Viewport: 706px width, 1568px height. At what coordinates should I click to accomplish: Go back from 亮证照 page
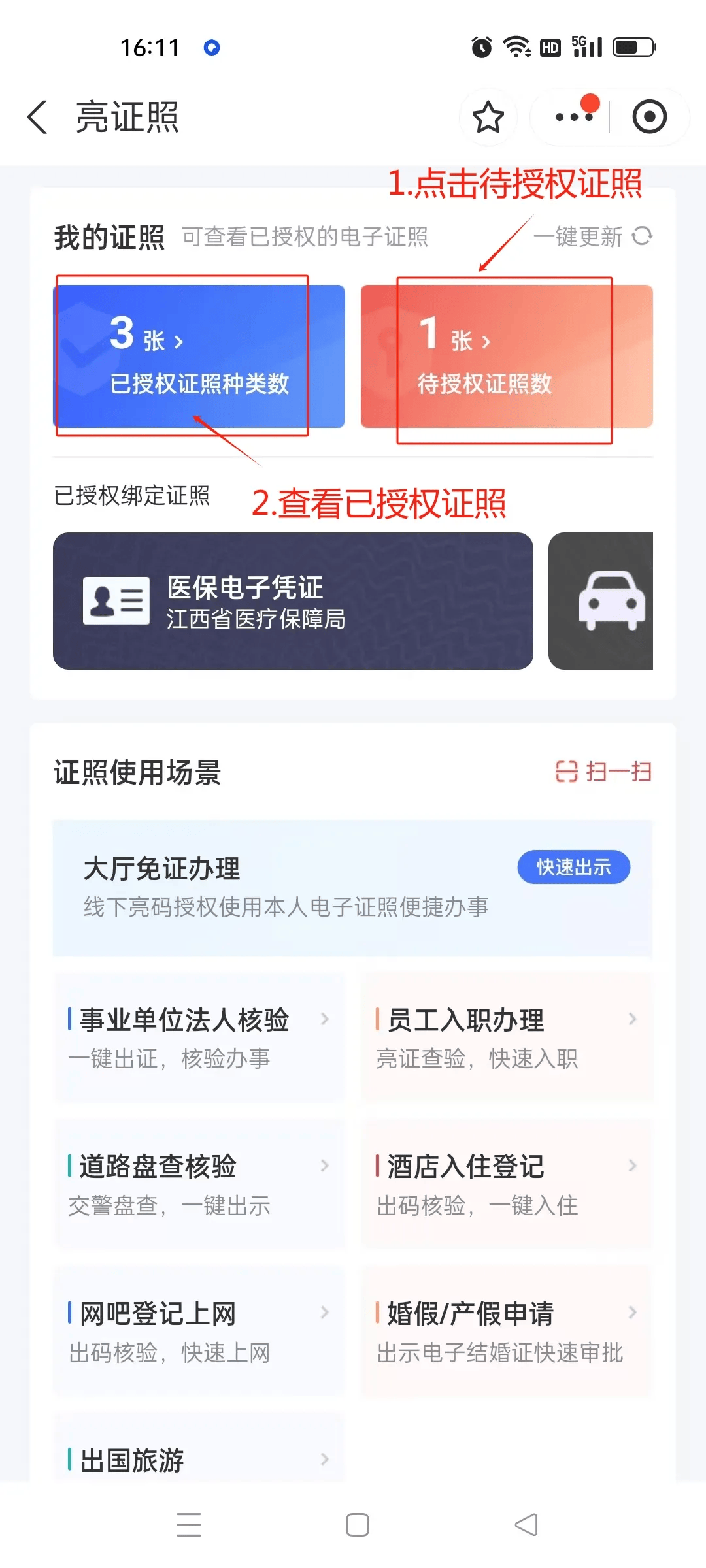38,118
